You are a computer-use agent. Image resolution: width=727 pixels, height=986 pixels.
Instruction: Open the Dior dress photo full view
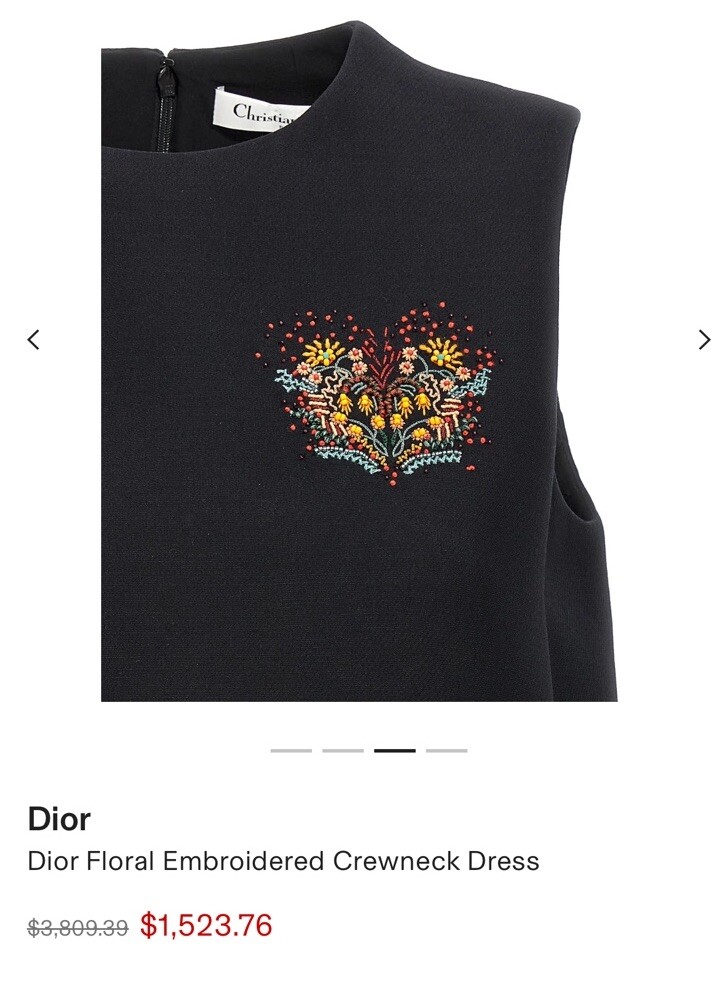pyautogui.click(x=360, y=370)
